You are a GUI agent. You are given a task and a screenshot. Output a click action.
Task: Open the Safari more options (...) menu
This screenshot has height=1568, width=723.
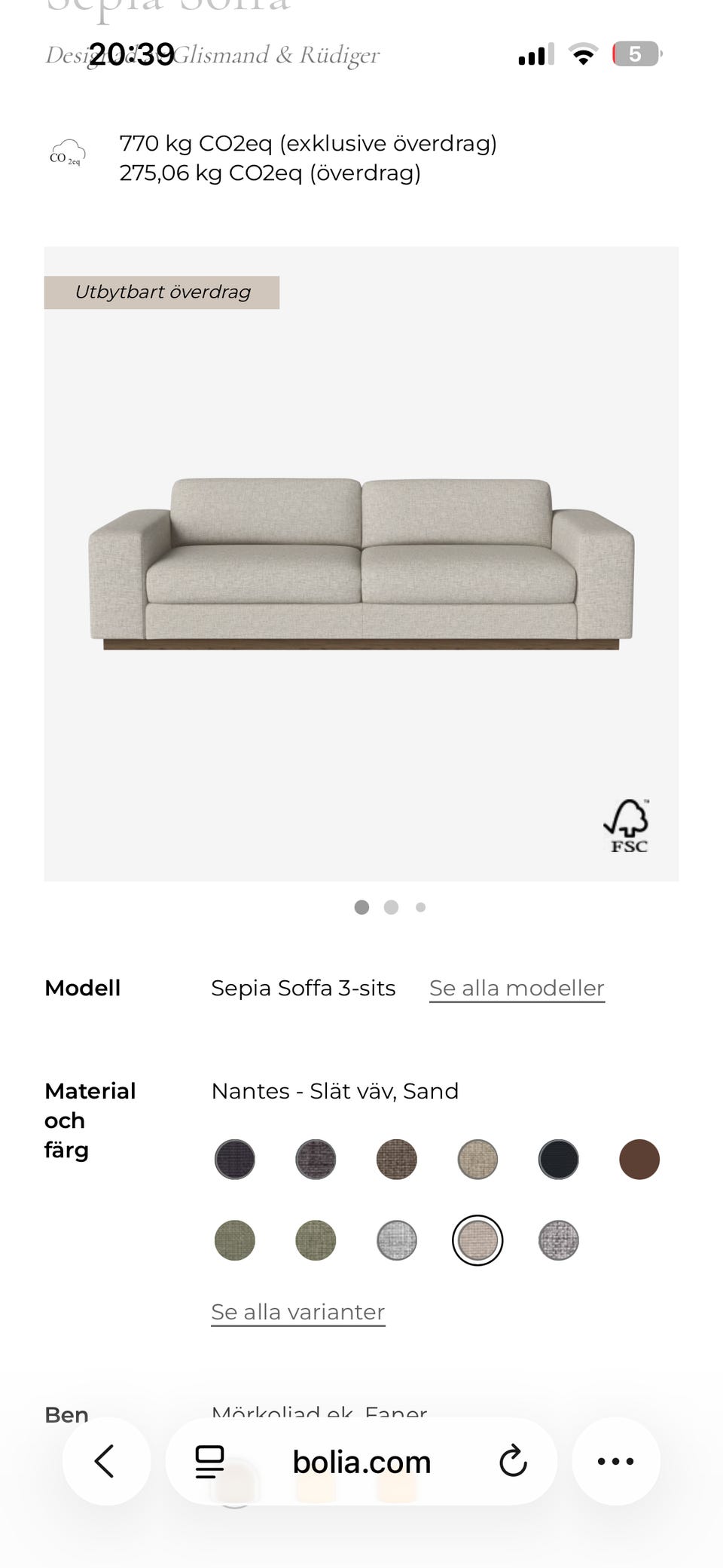pos(616,1460)
